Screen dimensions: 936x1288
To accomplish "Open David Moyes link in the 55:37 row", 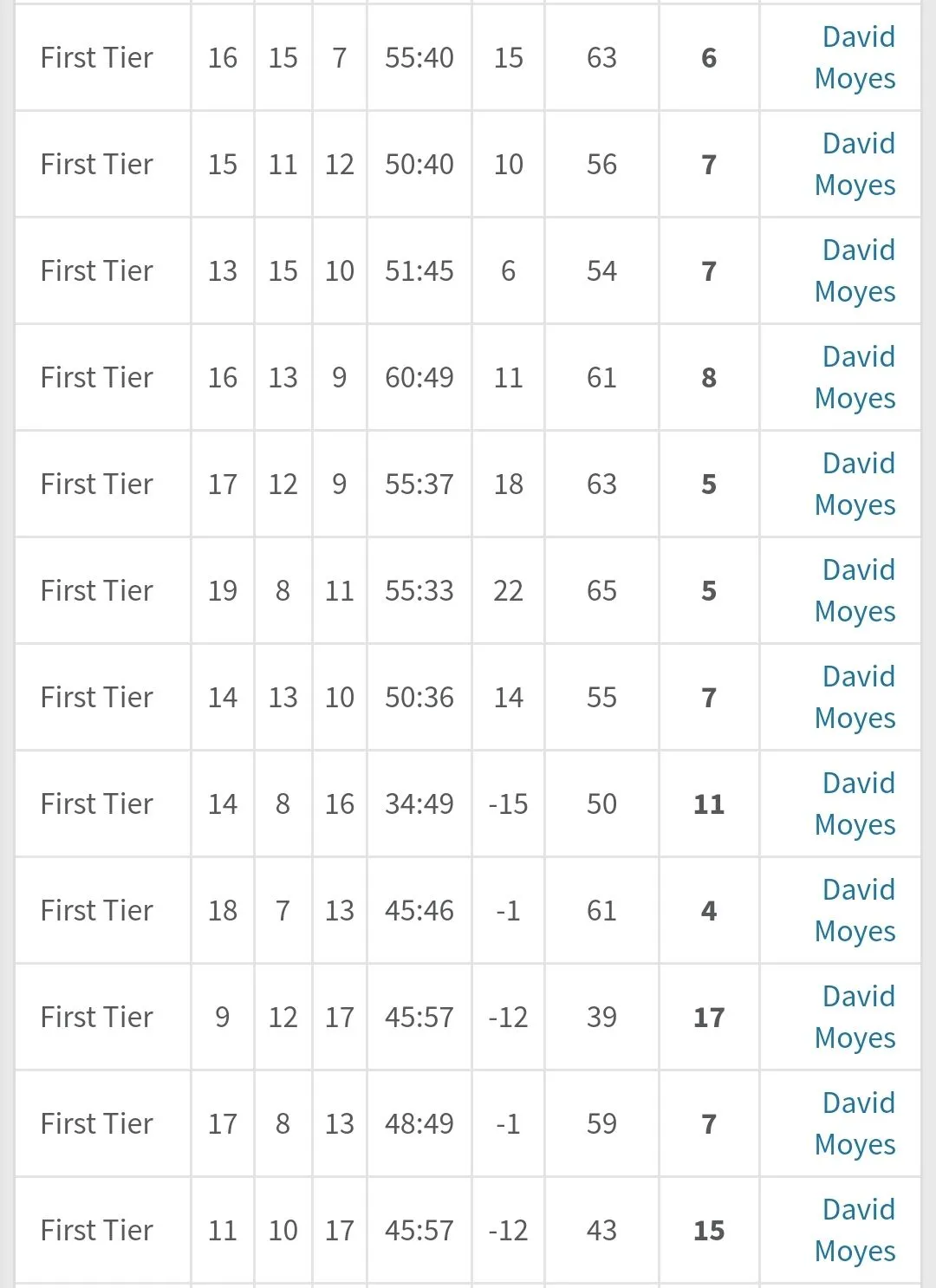I will [856, 484].
